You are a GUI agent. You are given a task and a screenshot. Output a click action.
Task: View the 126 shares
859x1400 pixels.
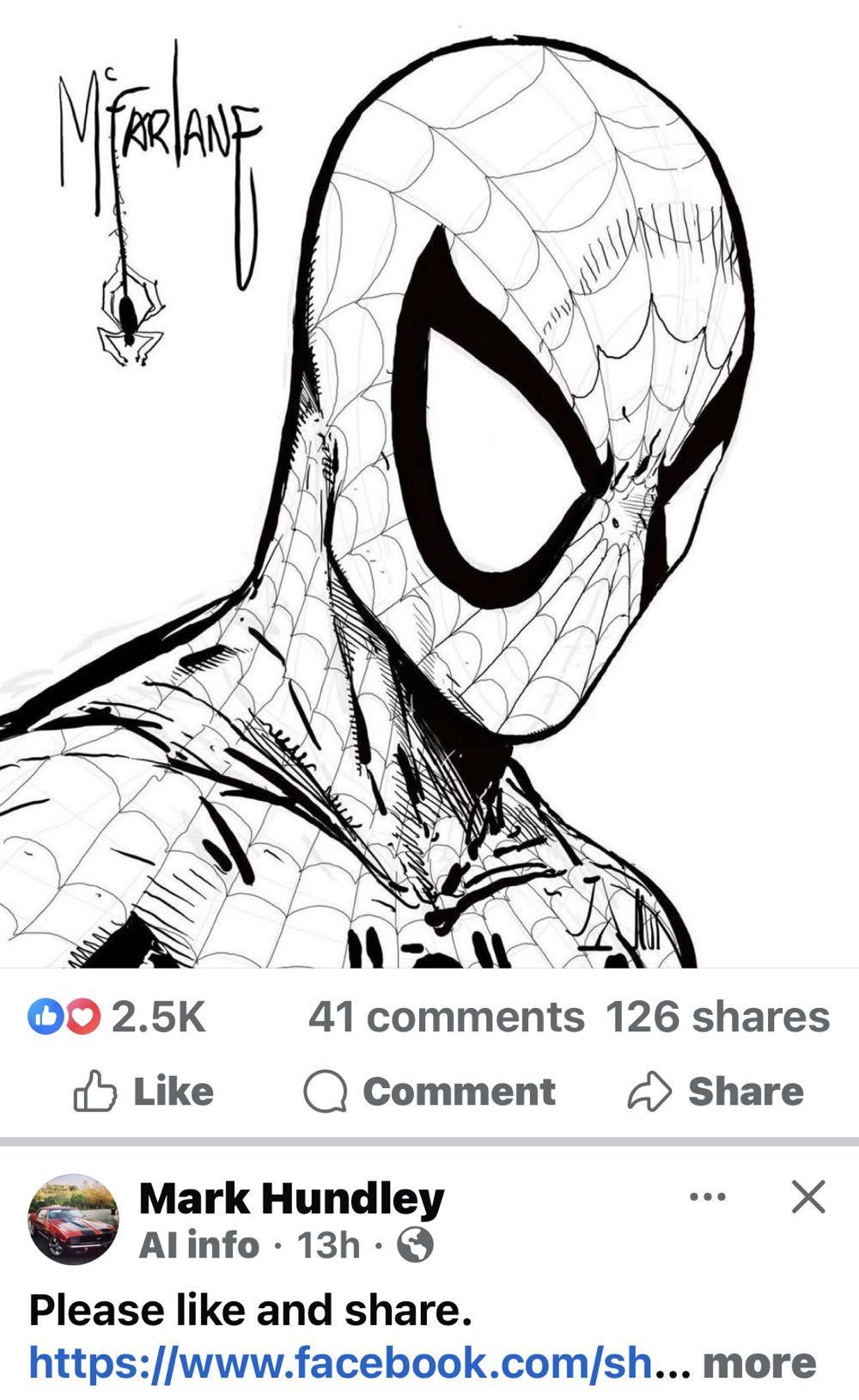pyautogui.click(x=717, y=1017)
